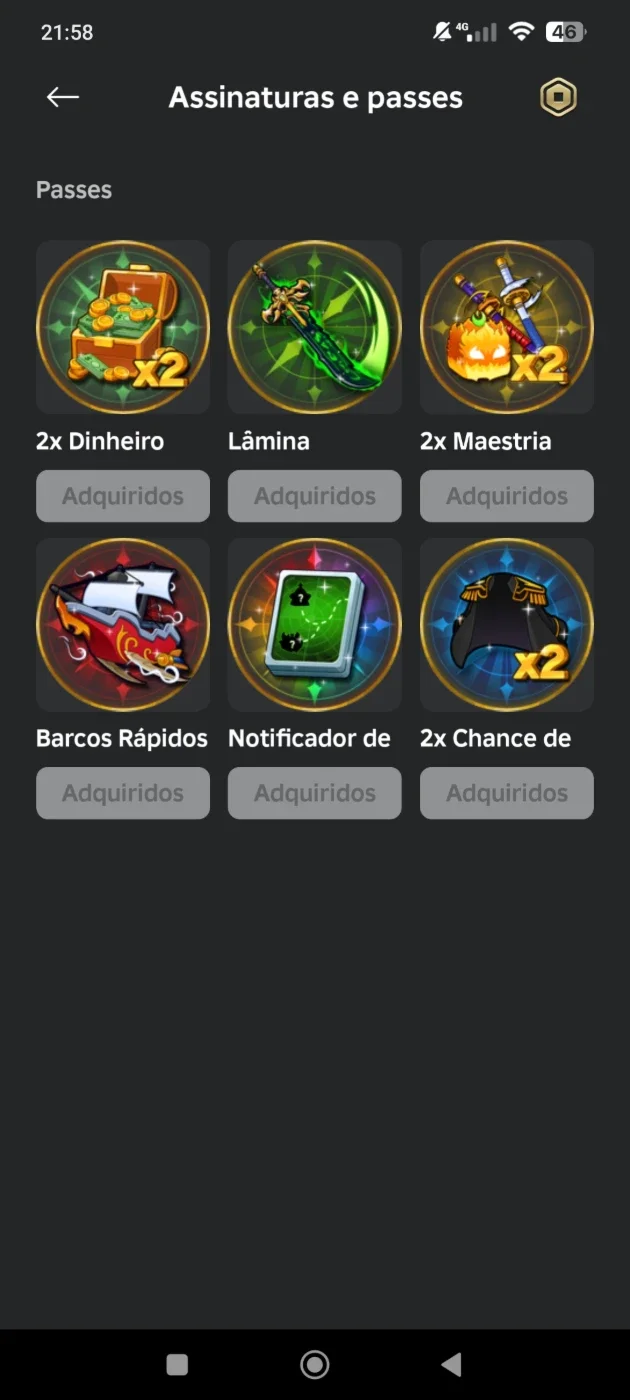Go to the system home screen
Image resolution: width=630 pixels, height=1400 pixels.
(315, 1364)
